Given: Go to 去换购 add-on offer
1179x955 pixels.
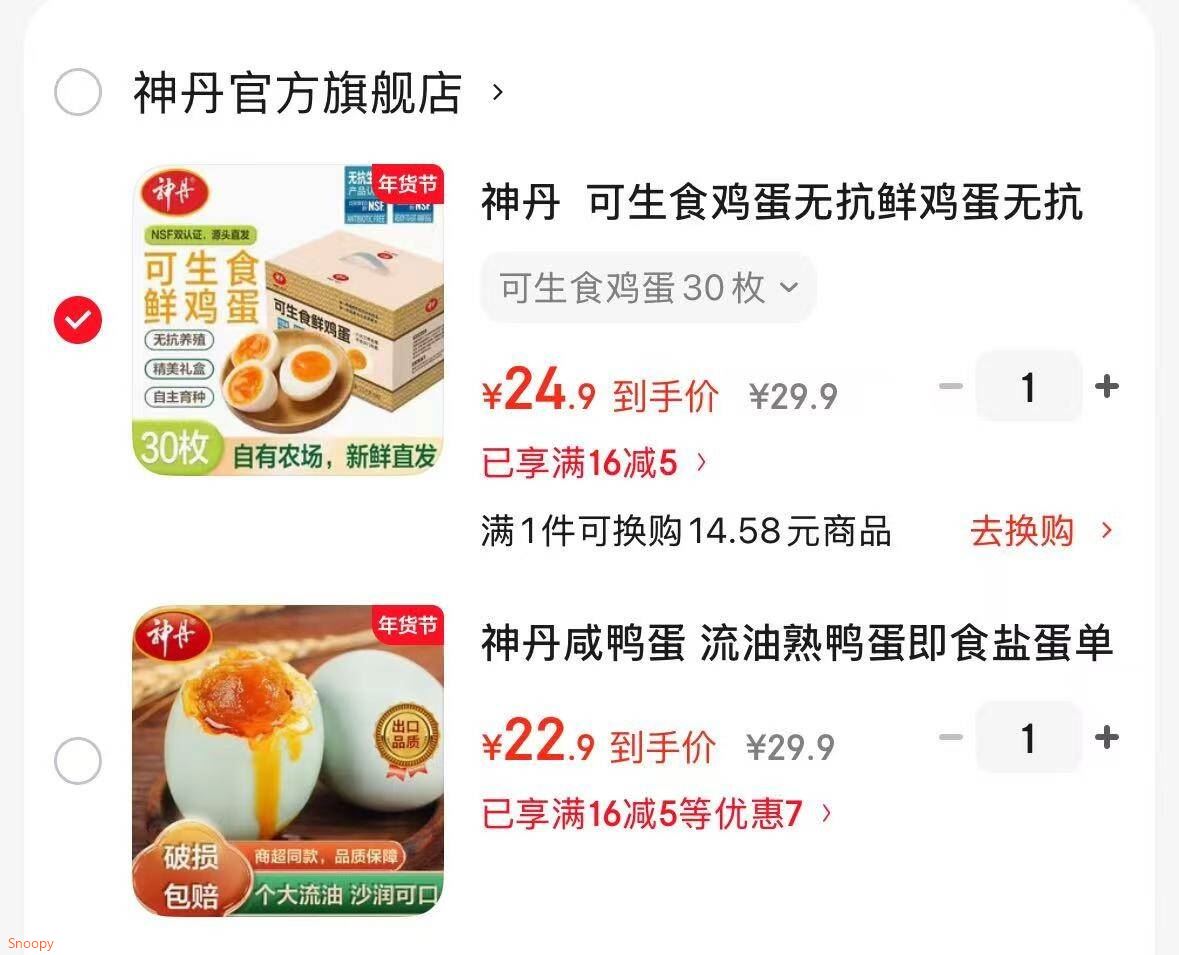Looking at the screenshot, I should [1040, 531].
